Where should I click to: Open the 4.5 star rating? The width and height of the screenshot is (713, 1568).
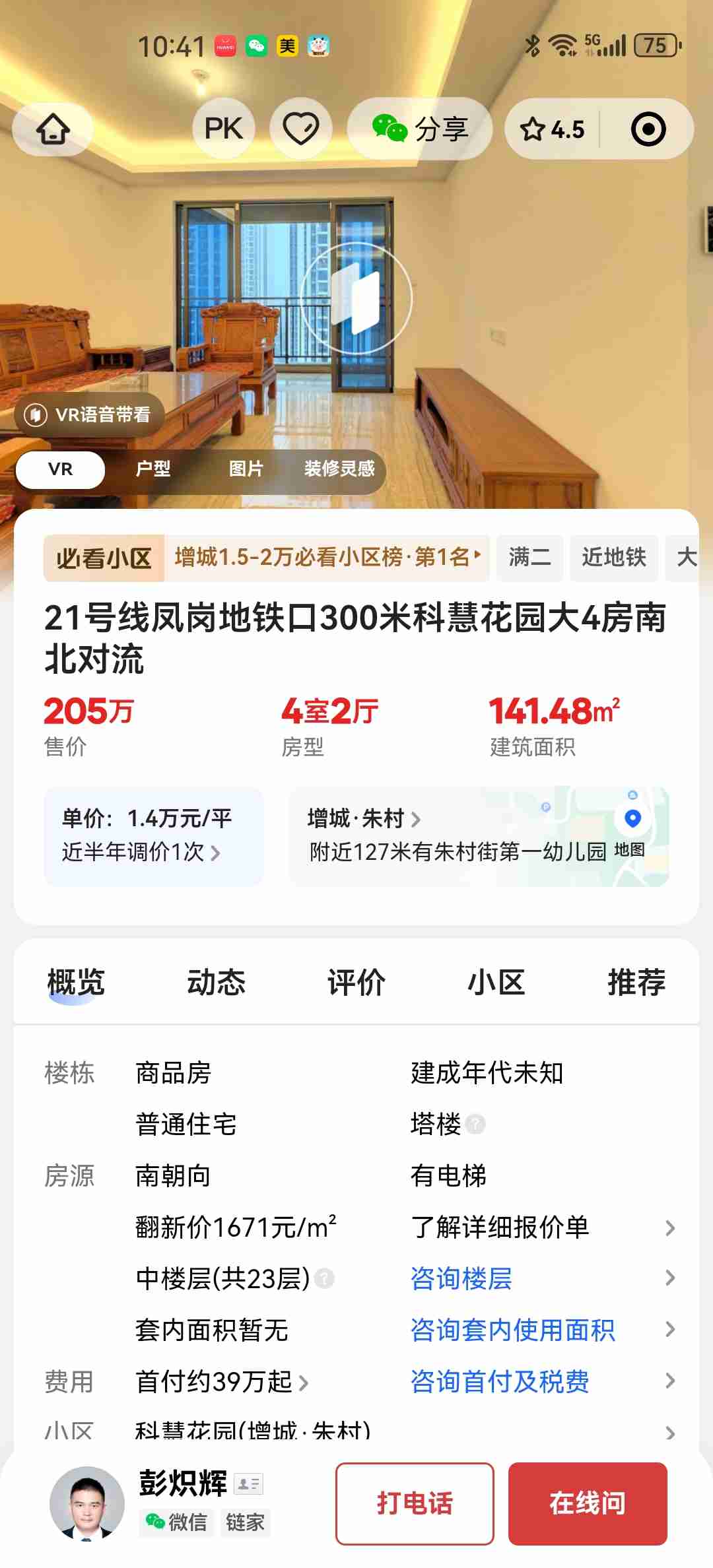[x=553, y=129]
